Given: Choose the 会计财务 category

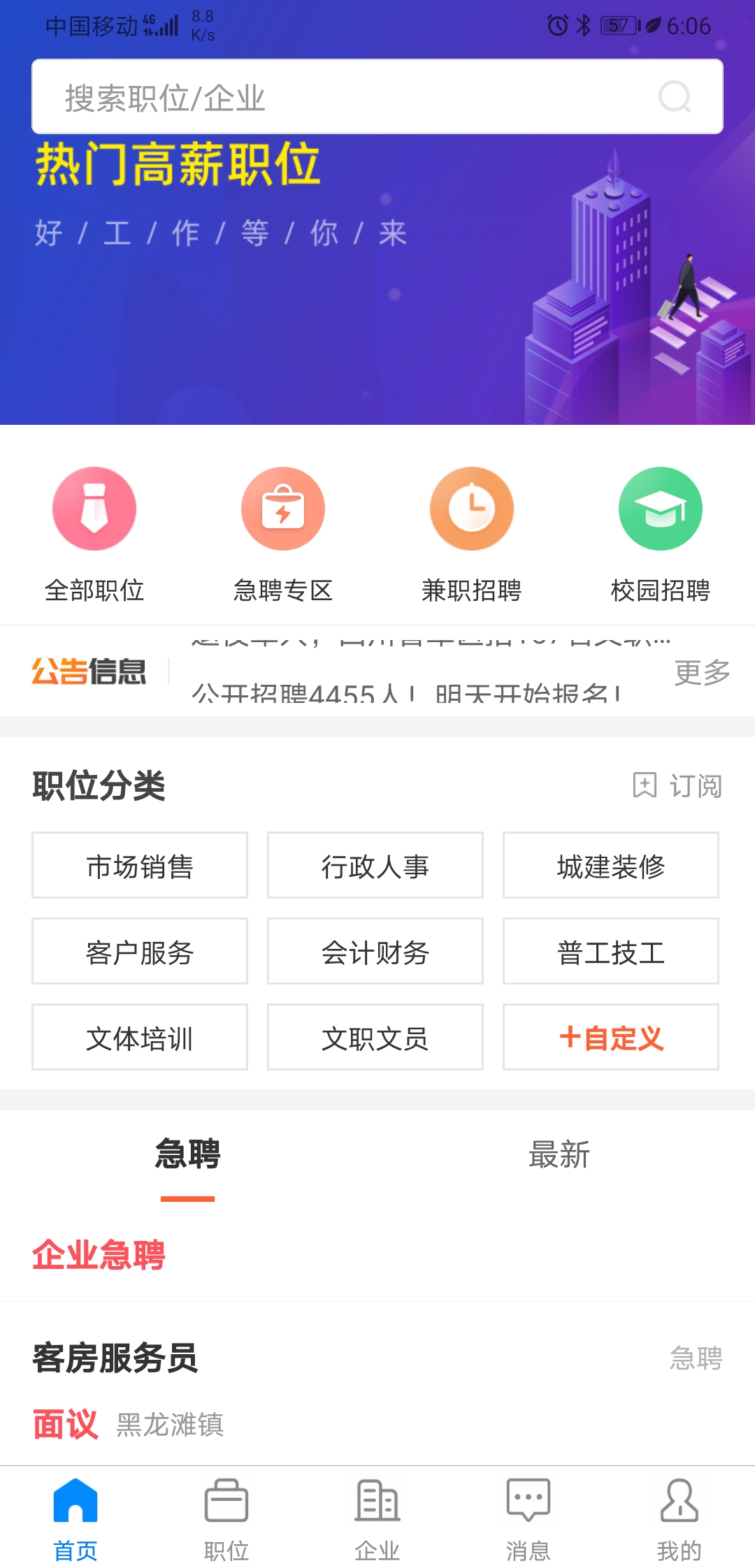Looking at the screenshot, I should click(x=375, y=952).
